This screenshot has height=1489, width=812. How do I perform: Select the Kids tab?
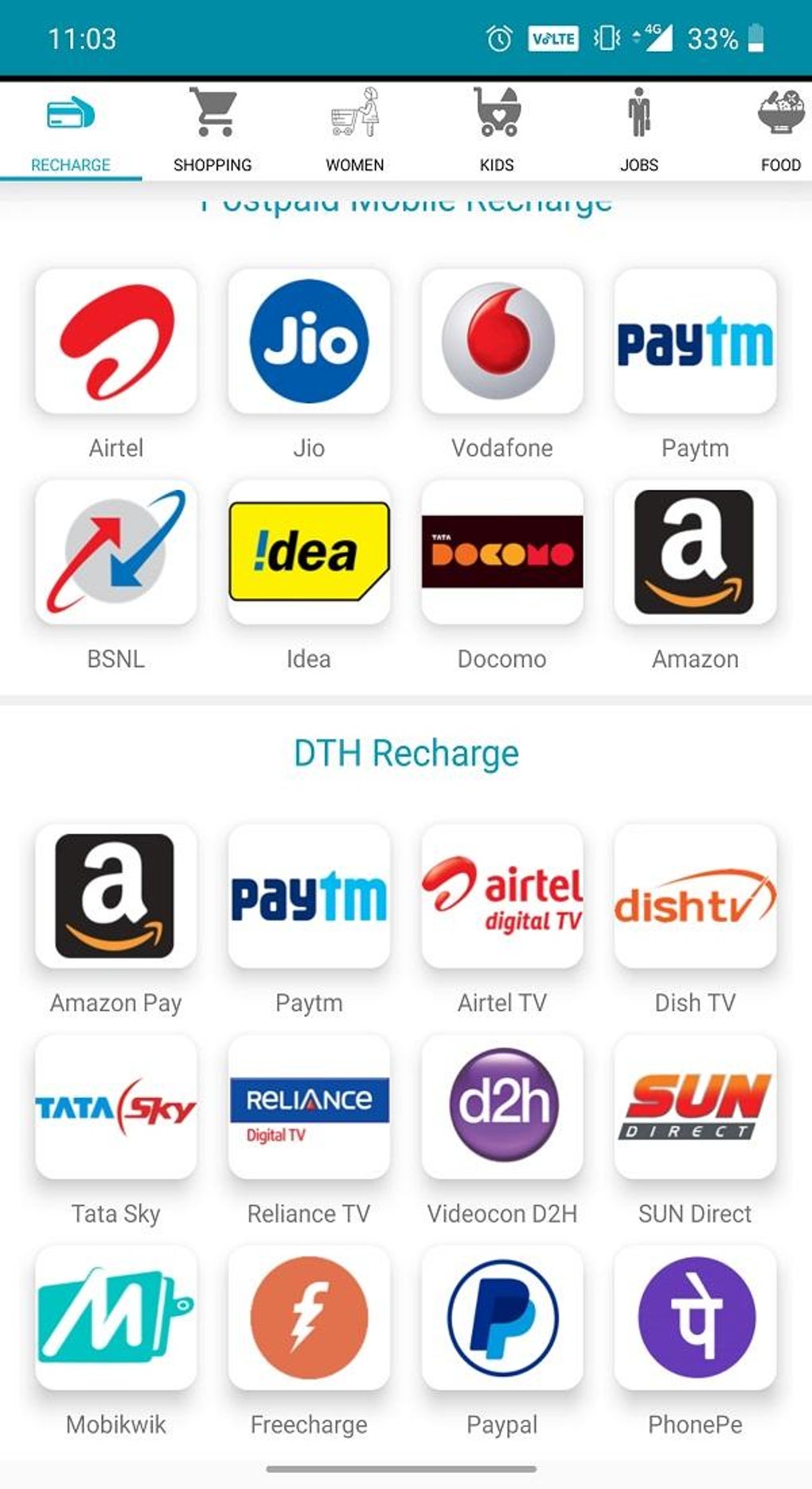coord(497,131)
